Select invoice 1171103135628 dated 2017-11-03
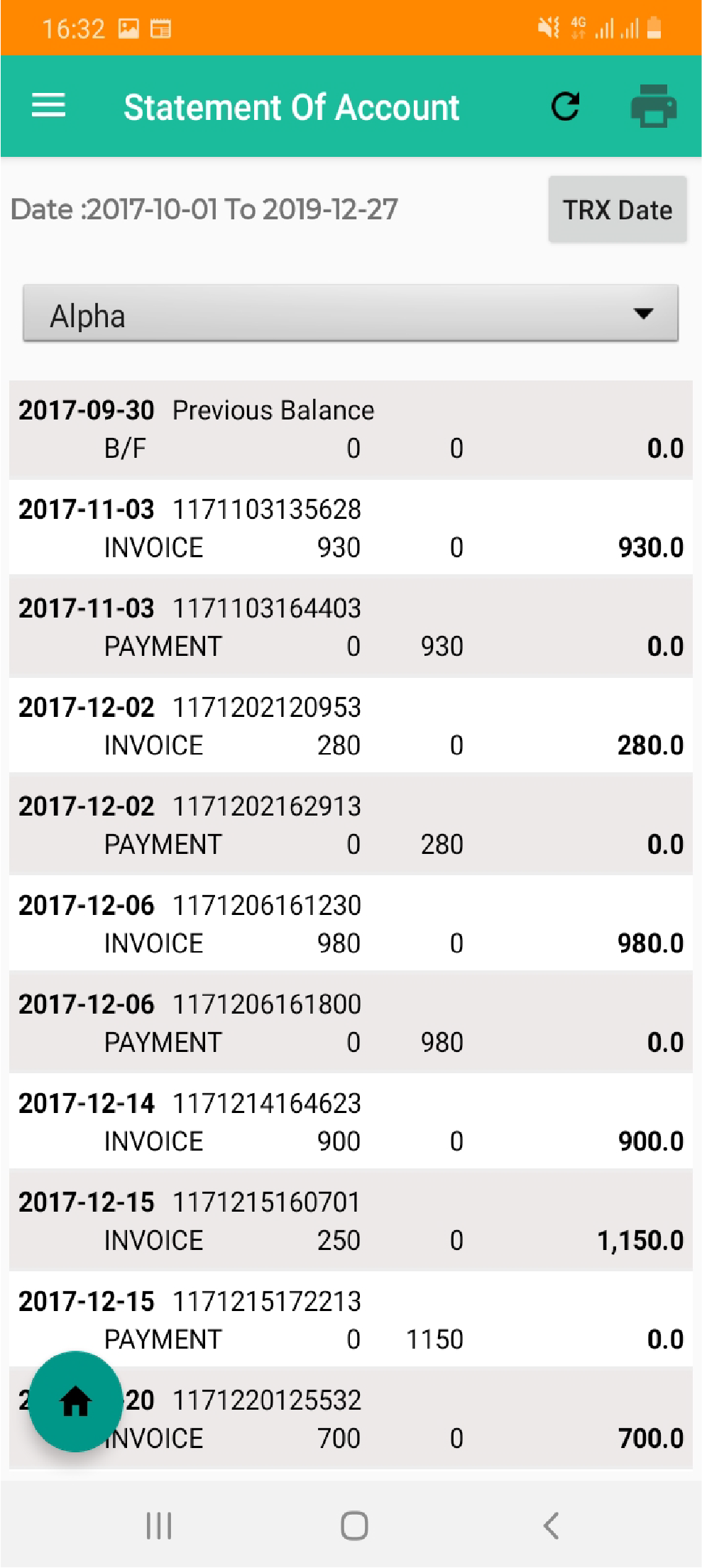This screenshot has width=702, height=1568. (x=351, y=527)
